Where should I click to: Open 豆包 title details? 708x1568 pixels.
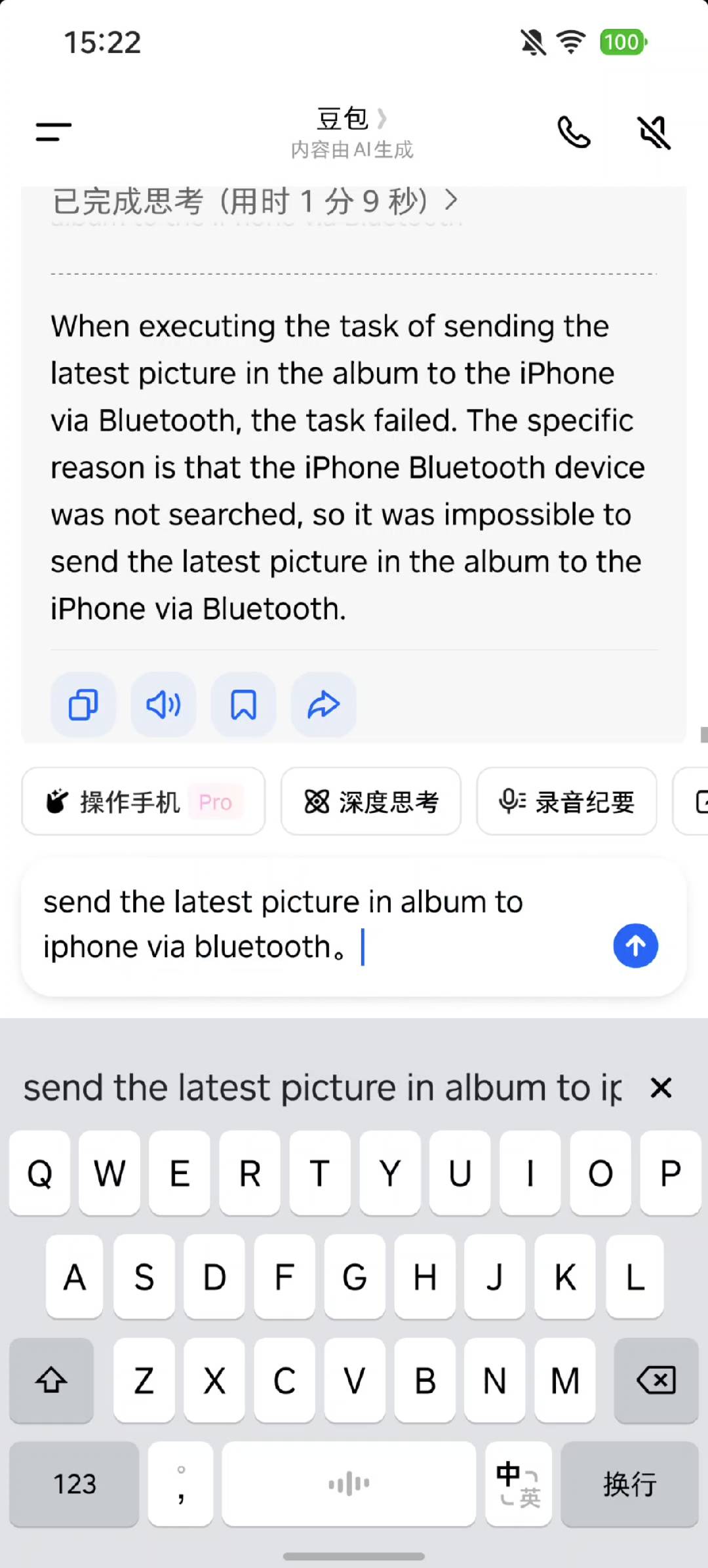pyautogui.click(x=351, y=120)
